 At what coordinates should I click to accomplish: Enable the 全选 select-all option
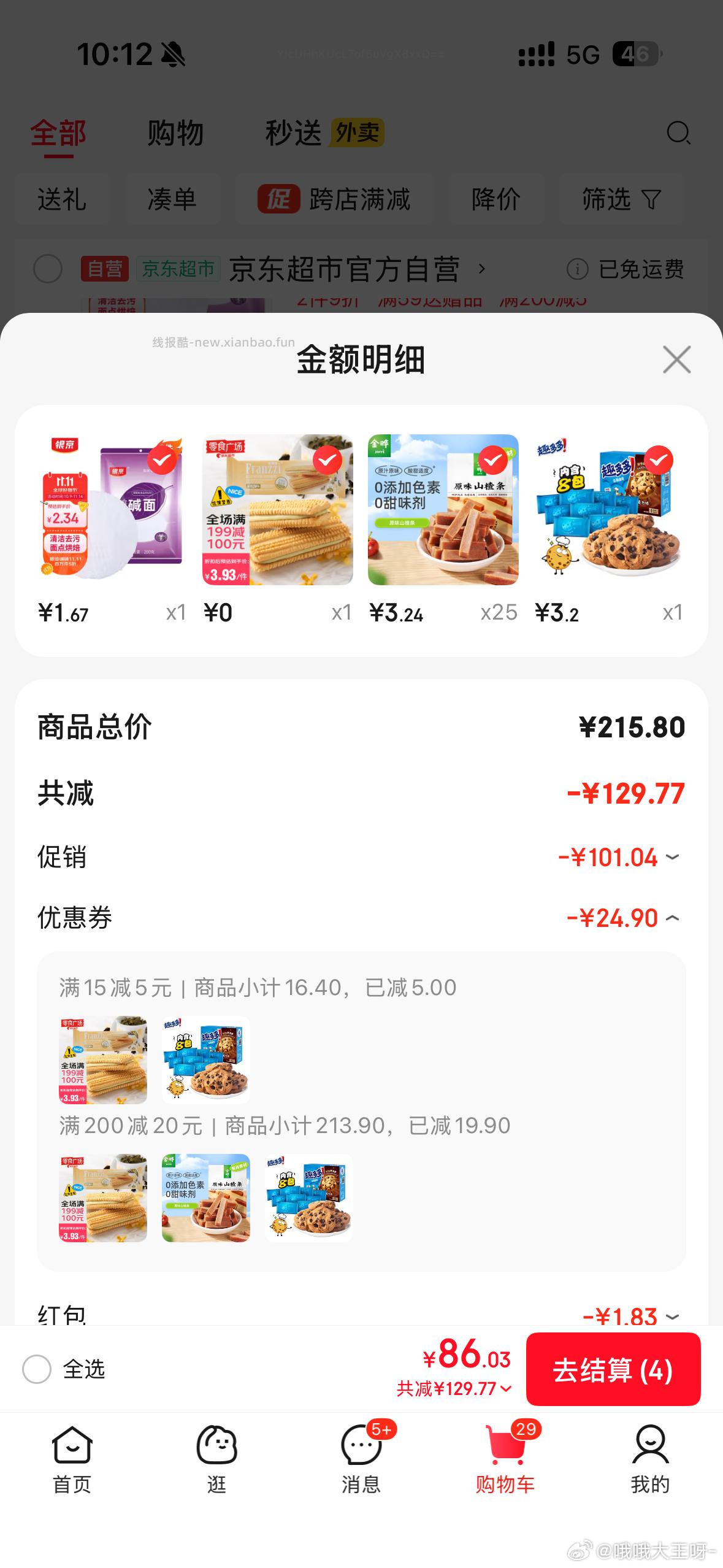tap(37, 1369)
